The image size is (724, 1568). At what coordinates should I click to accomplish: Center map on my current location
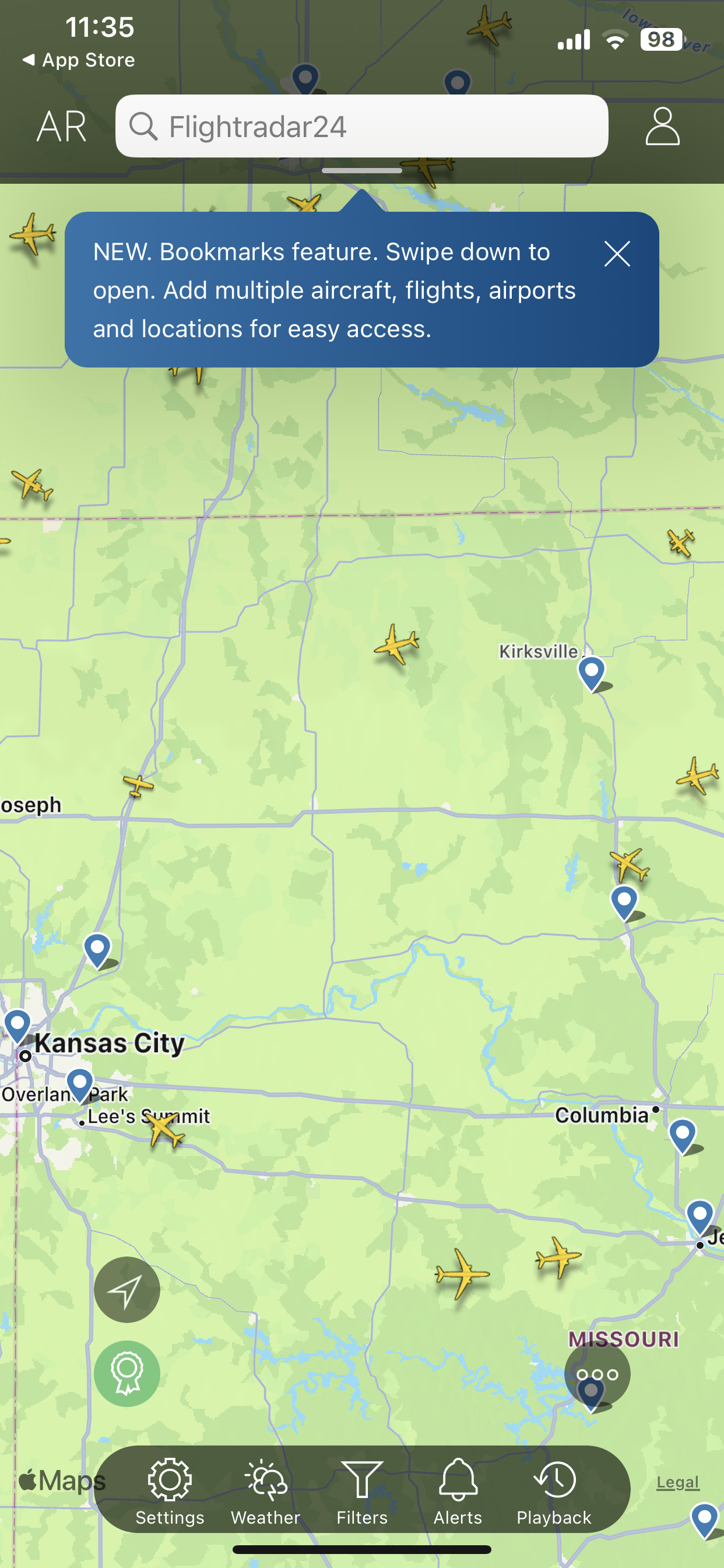click(126, 1289)
